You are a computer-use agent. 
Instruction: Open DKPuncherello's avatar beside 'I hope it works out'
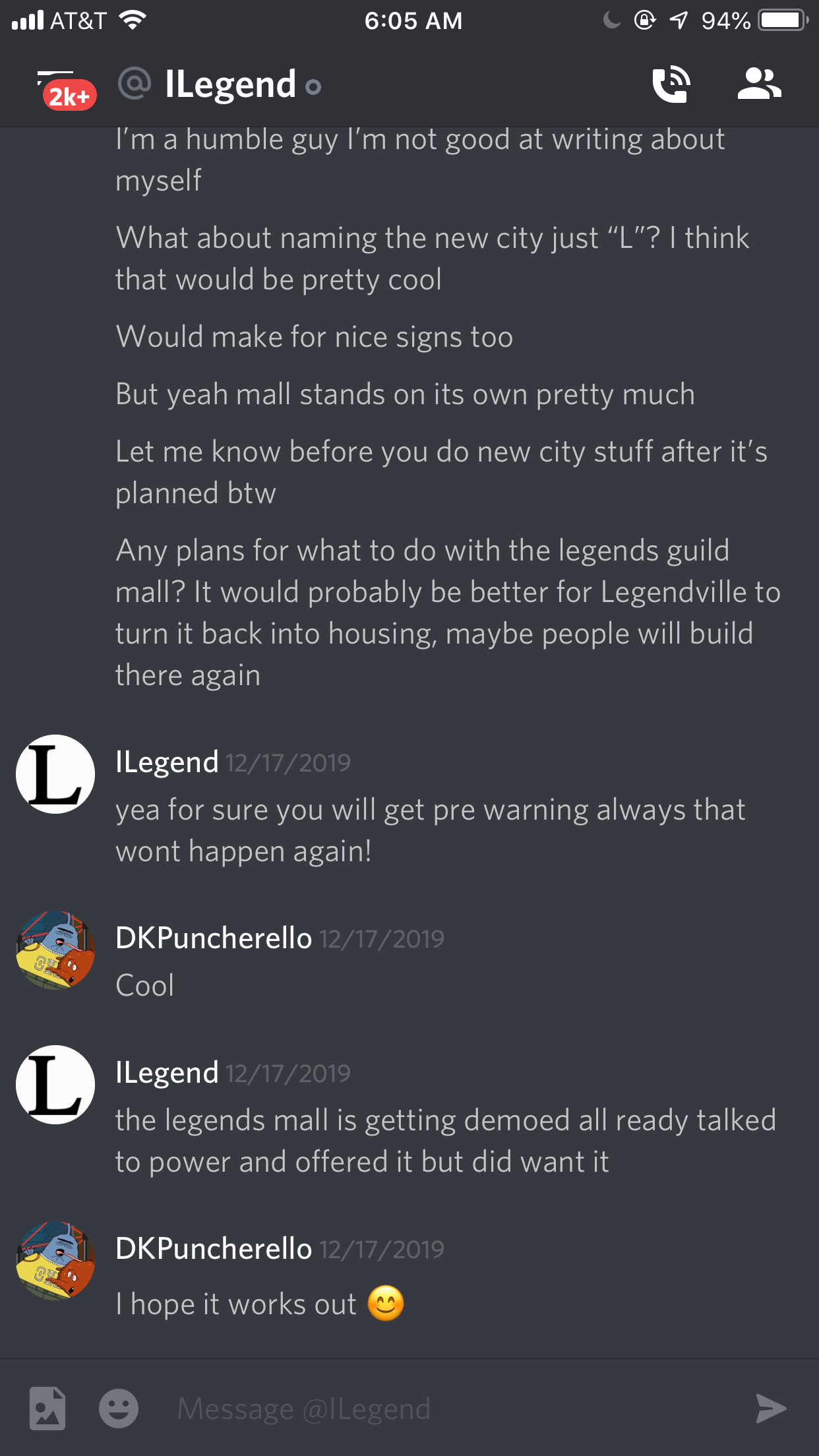click(55, 1261)
